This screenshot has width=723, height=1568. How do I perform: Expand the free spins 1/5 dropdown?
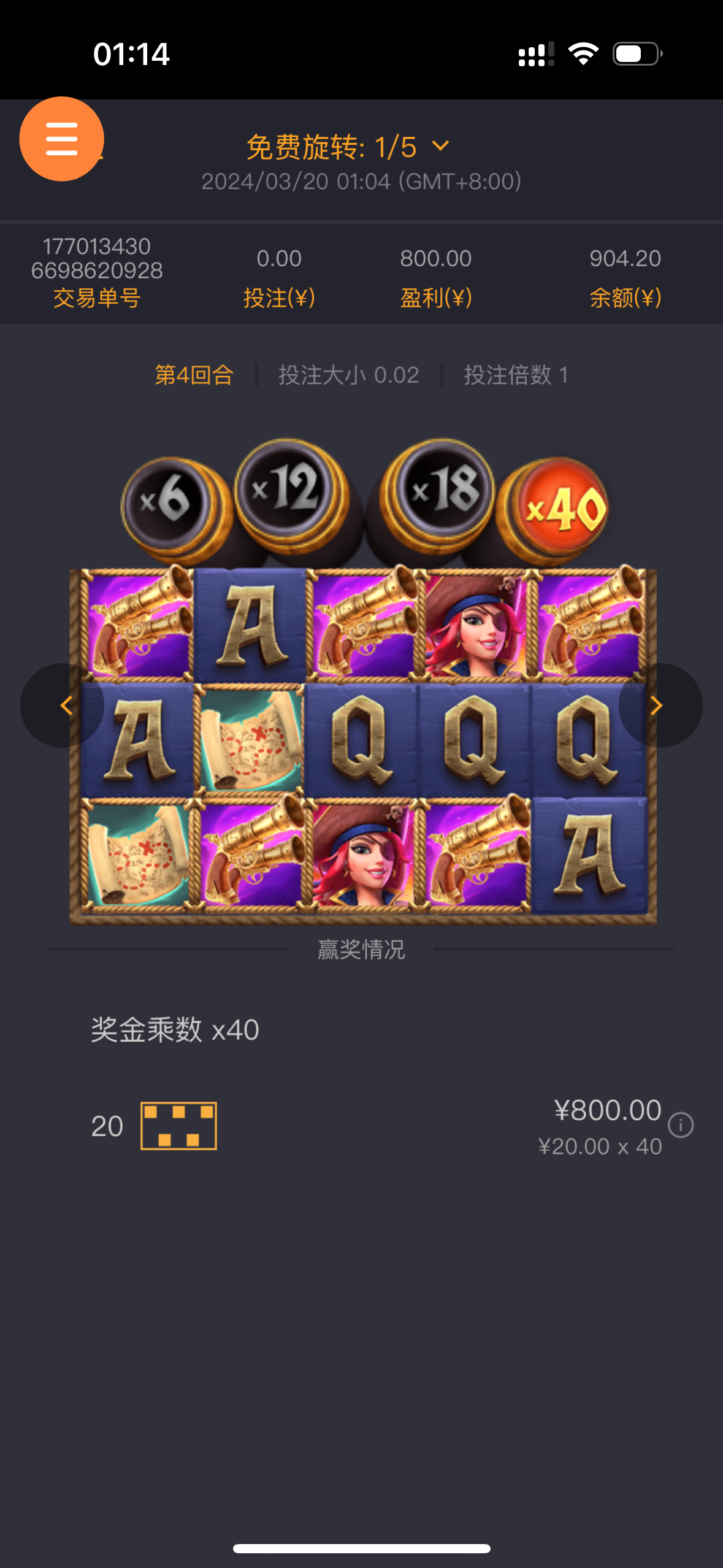(x=440, y=147)
